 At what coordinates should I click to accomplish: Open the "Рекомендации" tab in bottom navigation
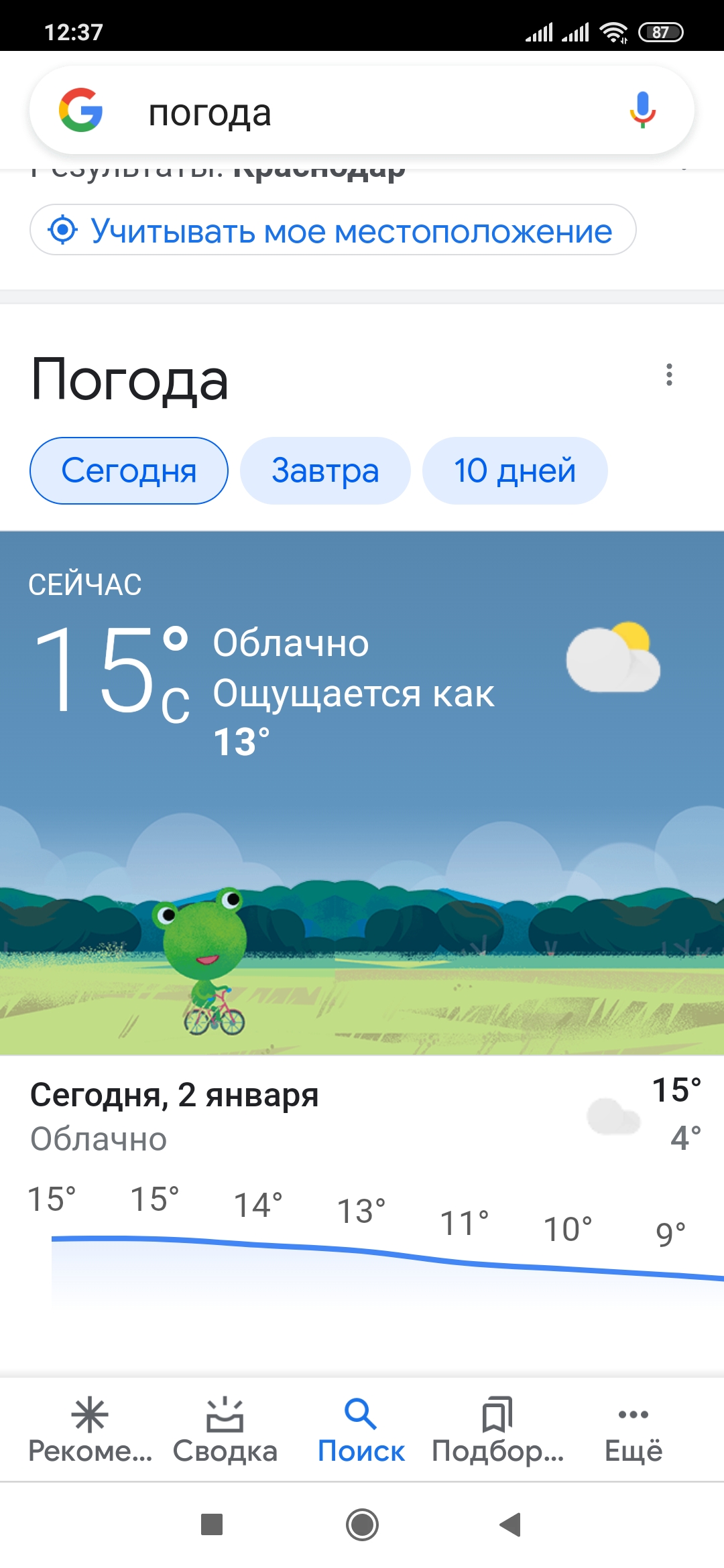tap(90, 1430)
